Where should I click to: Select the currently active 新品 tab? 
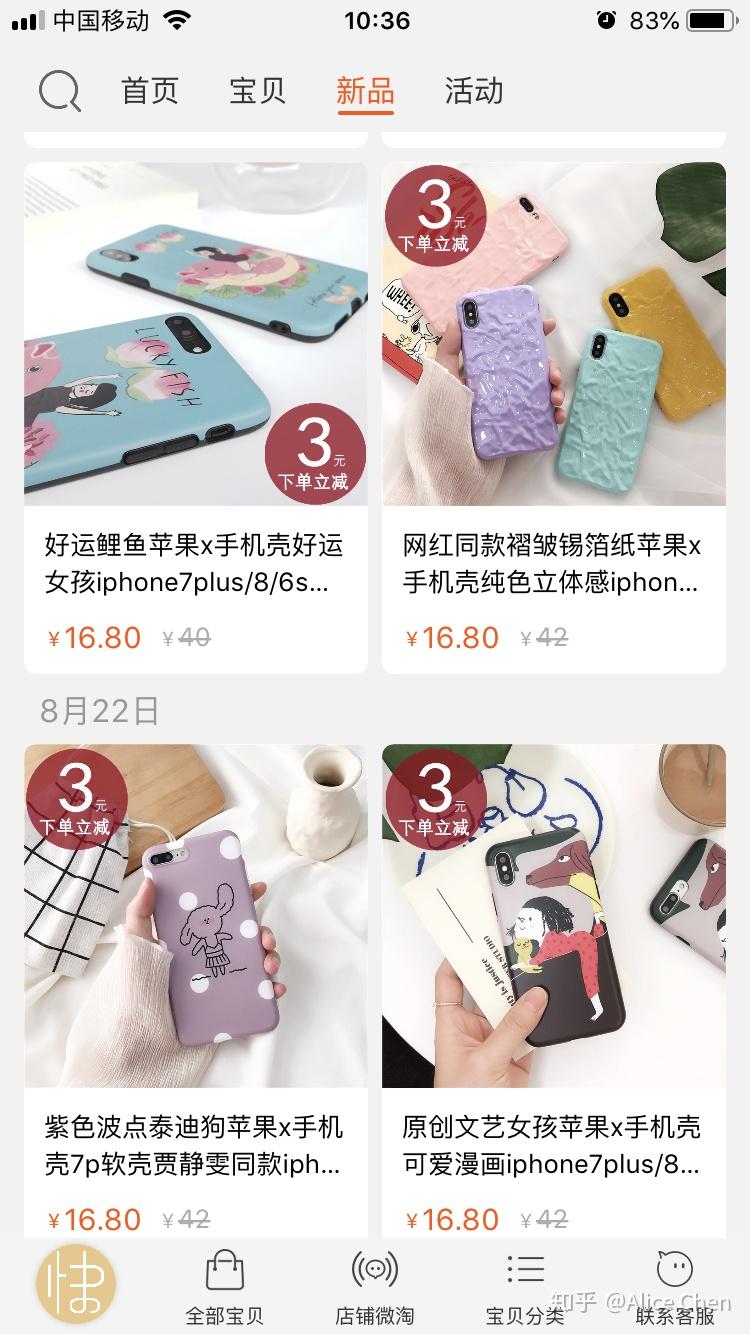(x=365, y=91)
